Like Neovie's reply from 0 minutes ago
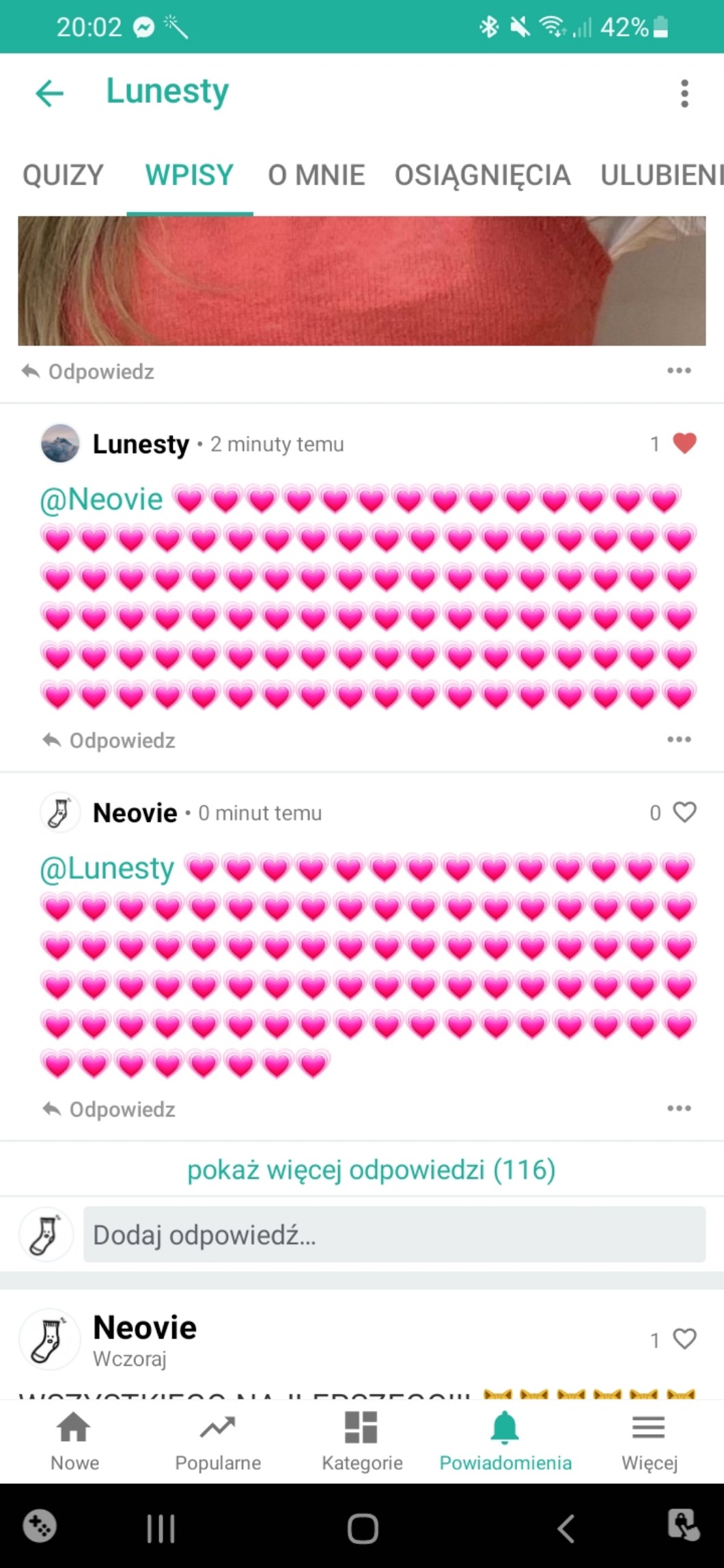 tap(684, 812)
